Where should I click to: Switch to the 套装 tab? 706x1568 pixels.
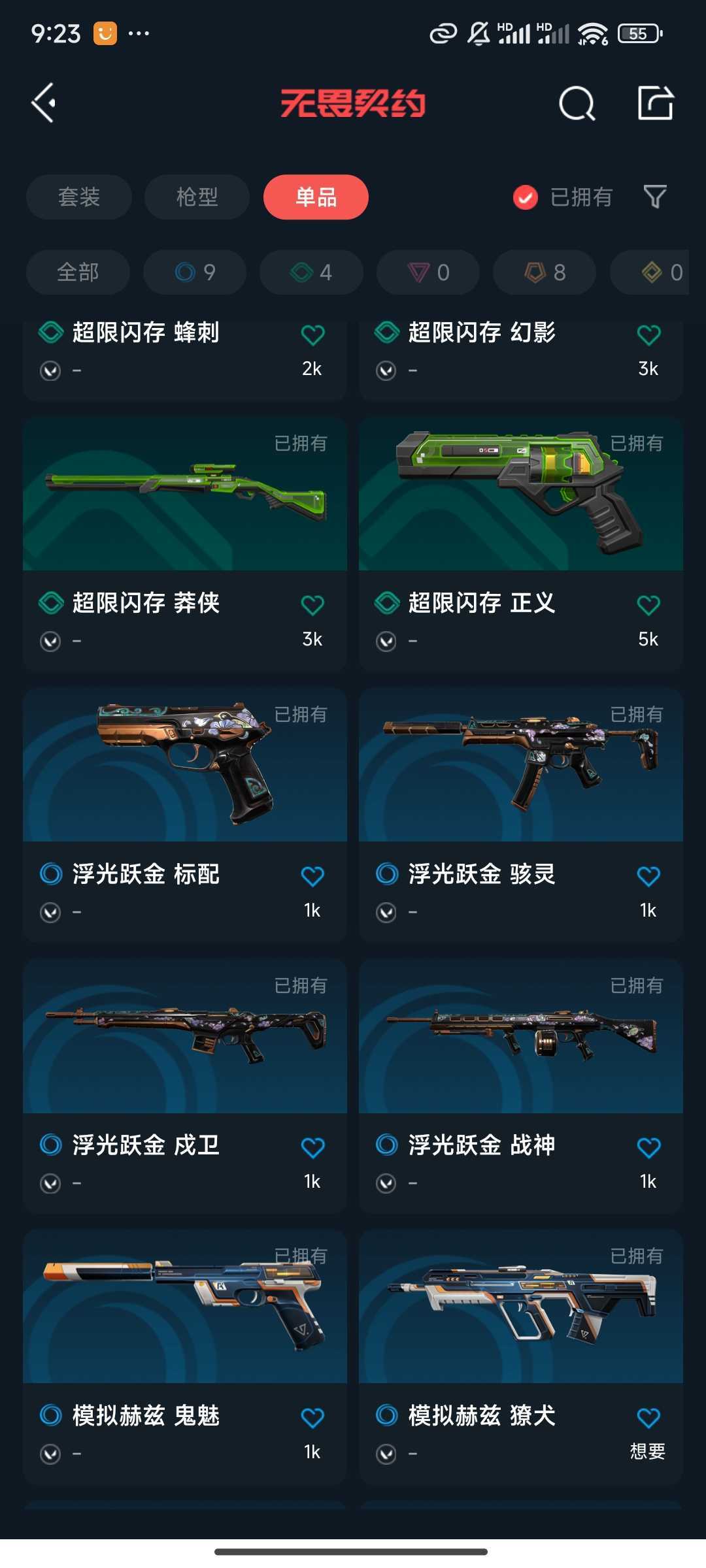(x=79, y=197)
